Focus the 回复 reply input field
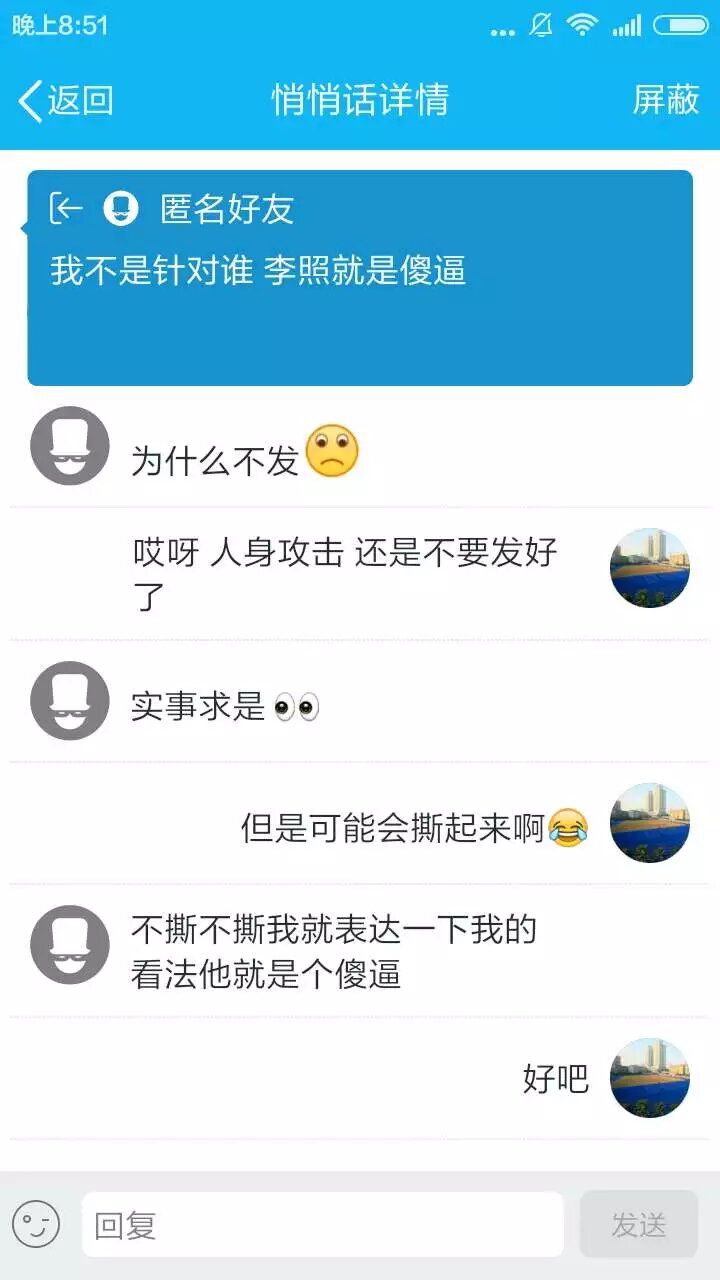Image resolution: width=720 pixels, height=1280 pixels. [322, 1224]
